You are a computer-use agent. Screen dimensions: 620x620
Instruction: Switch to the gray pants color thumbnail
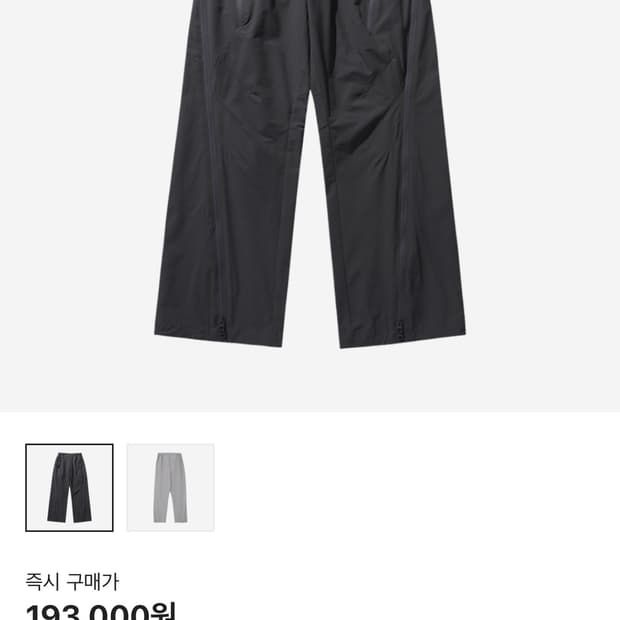[170, 487]
